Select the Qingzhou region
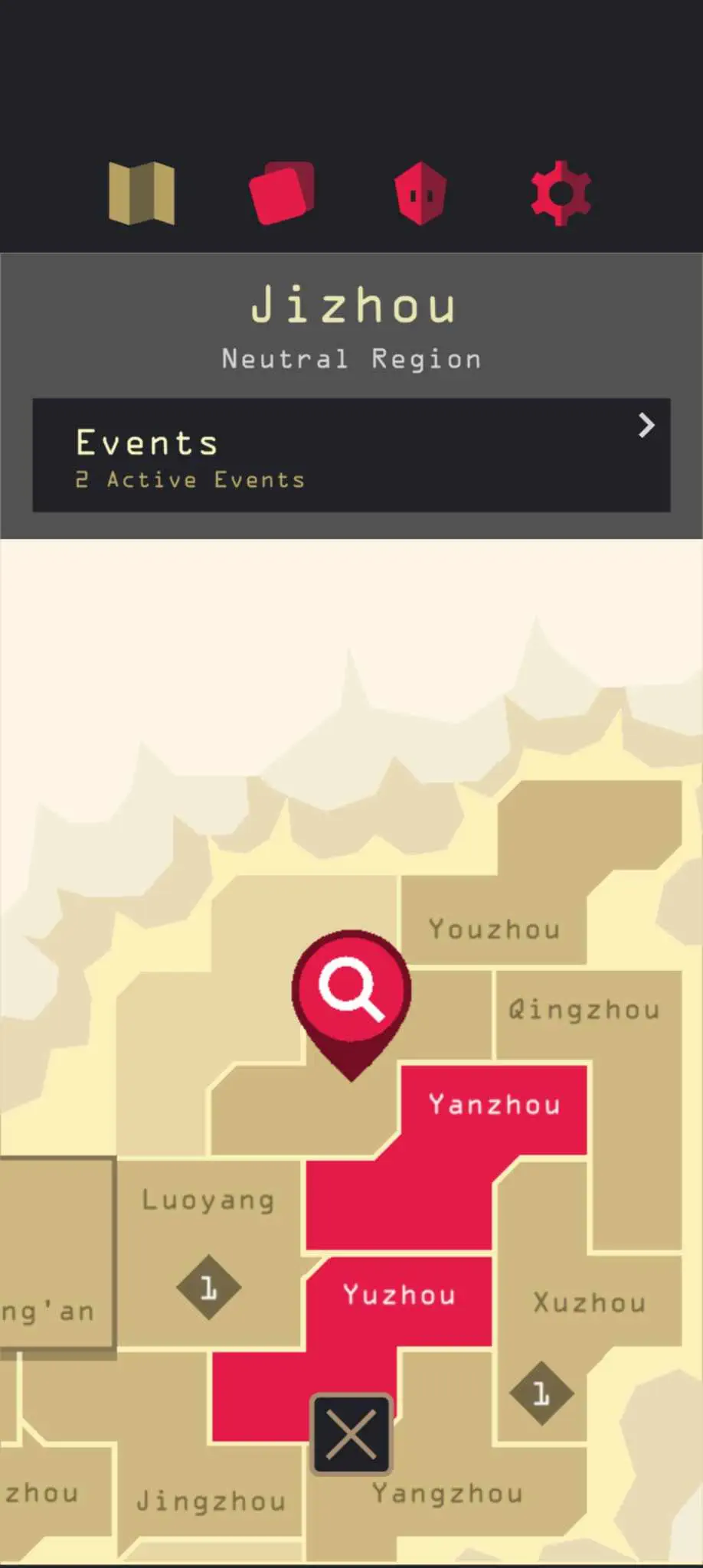Screen dimensions: 703x1568 [x=584, y=1010]
